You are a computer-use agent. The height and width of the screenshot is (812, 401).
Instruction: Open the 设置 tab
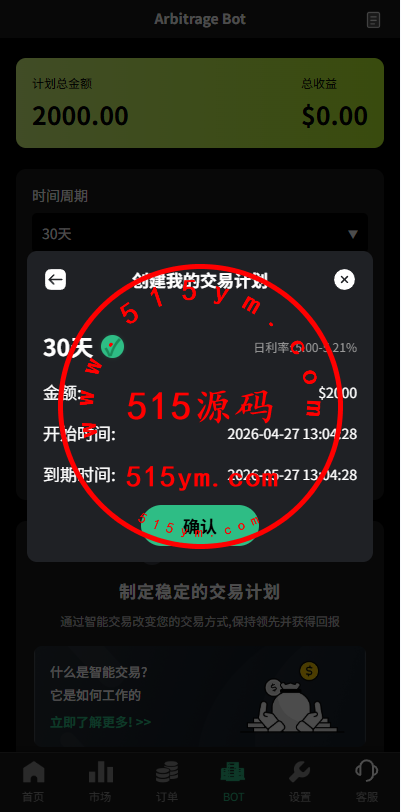300,781
